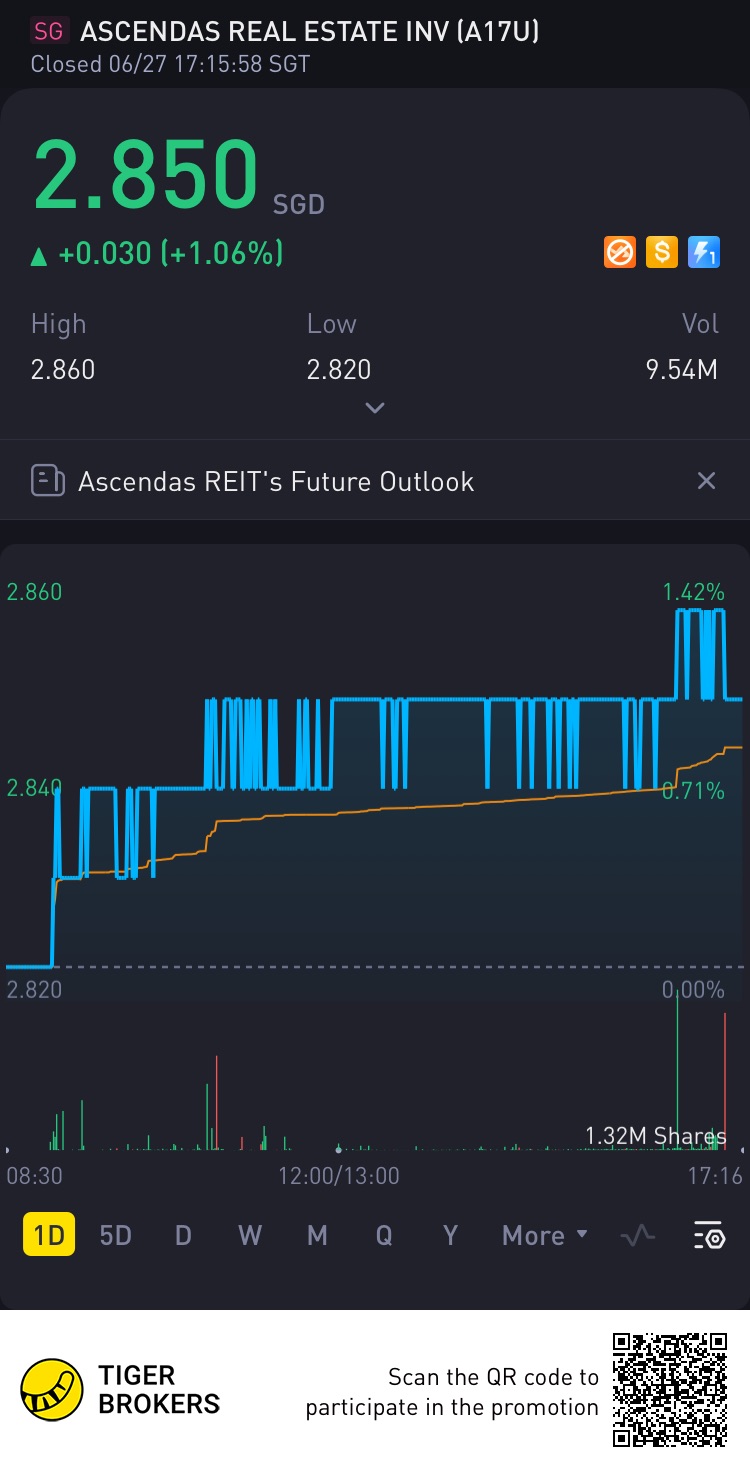Switch to the quarterly Q chart
750x1470 pixels.
pyautogui.click(x=384, y=1235)
